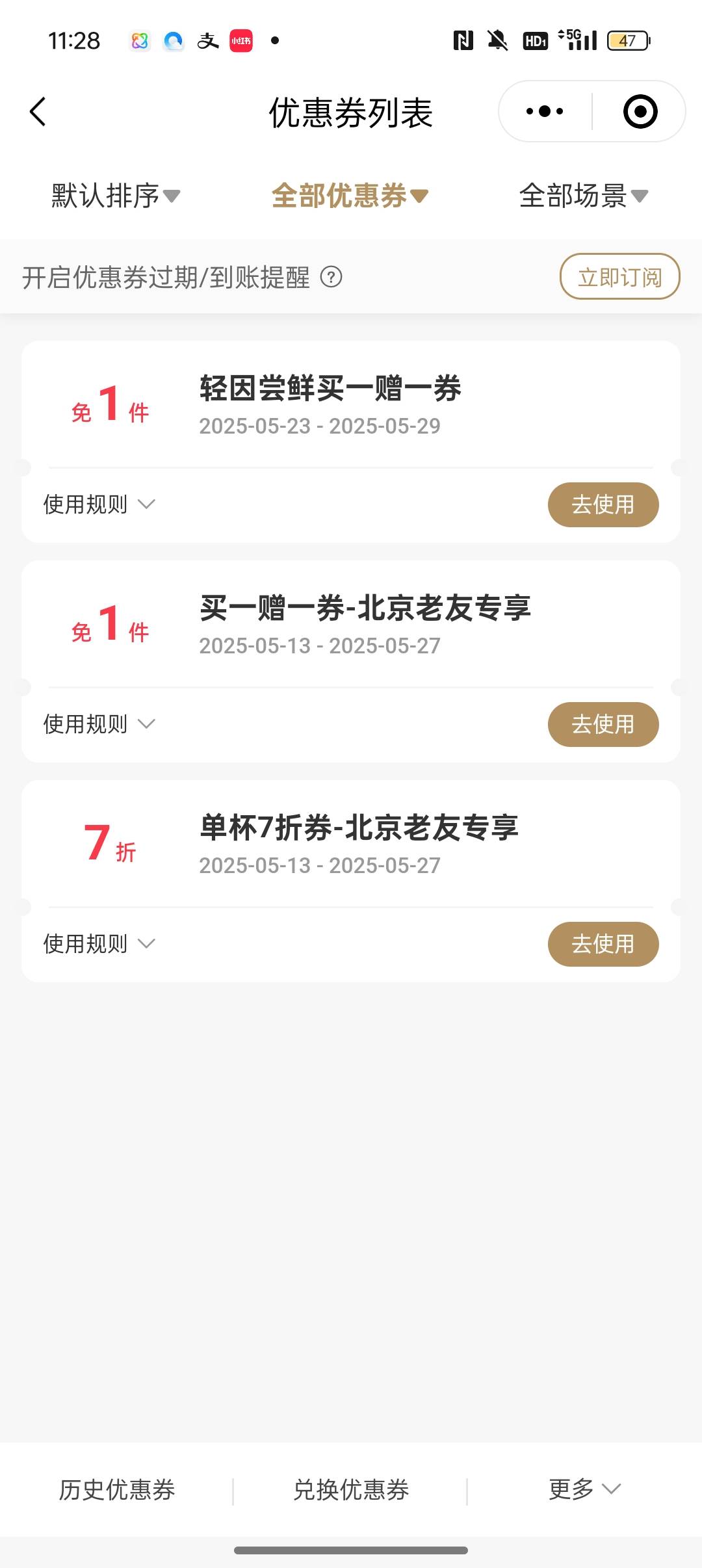The height and width of the screenshot is (1568, 702).
Task: Go back from the 优惠券列表 page
Action: (38, 112)
